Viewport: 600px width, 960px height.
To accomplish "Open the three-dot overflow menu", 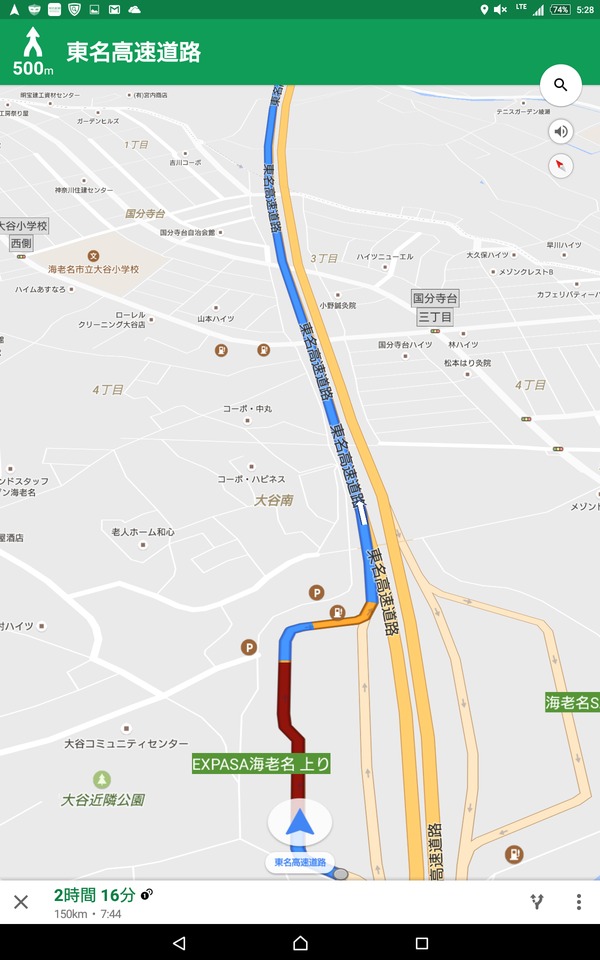I will click(x=578, y=901).
